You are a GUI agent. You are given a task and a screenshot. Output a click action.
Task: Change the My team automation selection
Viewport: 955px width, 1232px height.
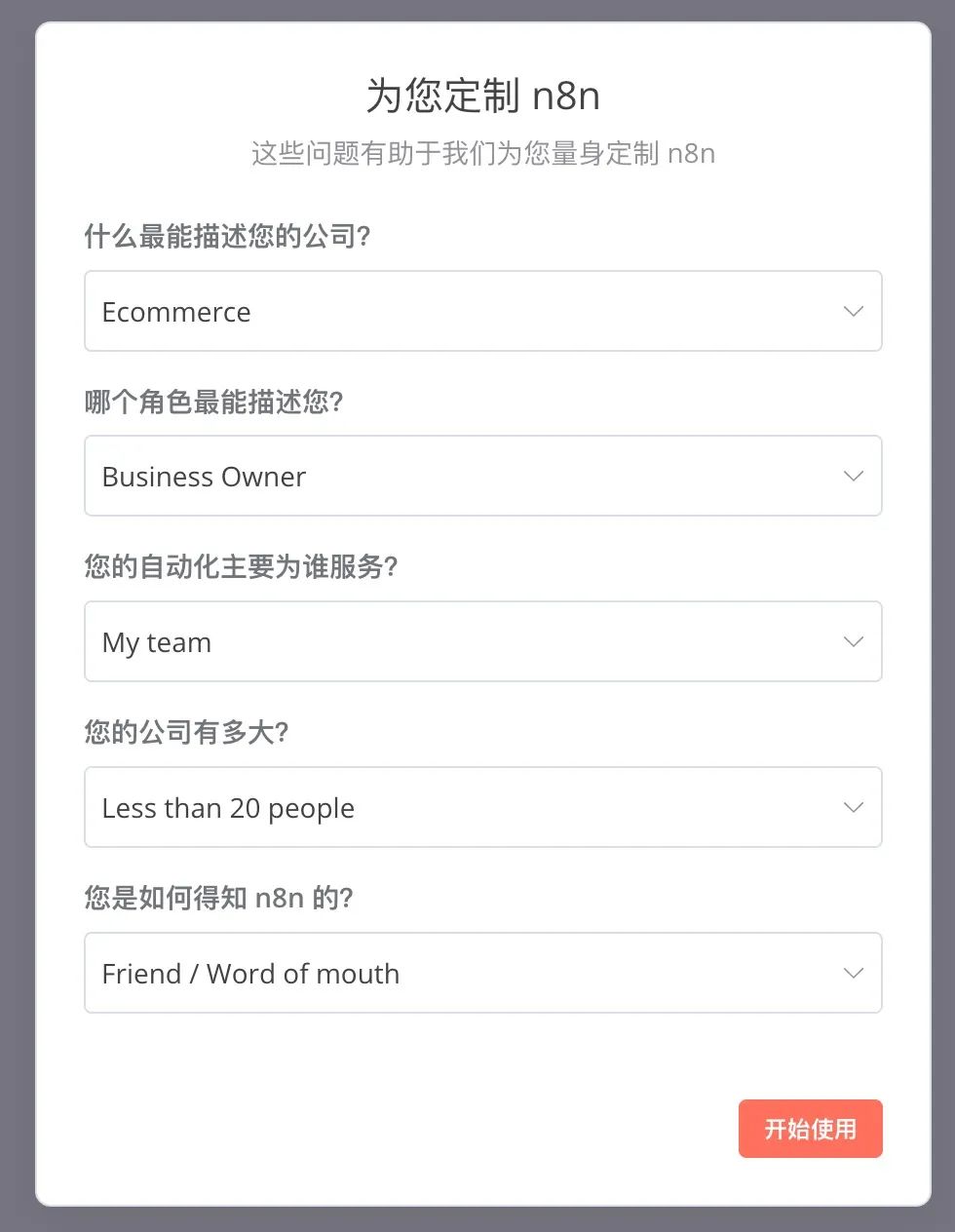[482, 641]
